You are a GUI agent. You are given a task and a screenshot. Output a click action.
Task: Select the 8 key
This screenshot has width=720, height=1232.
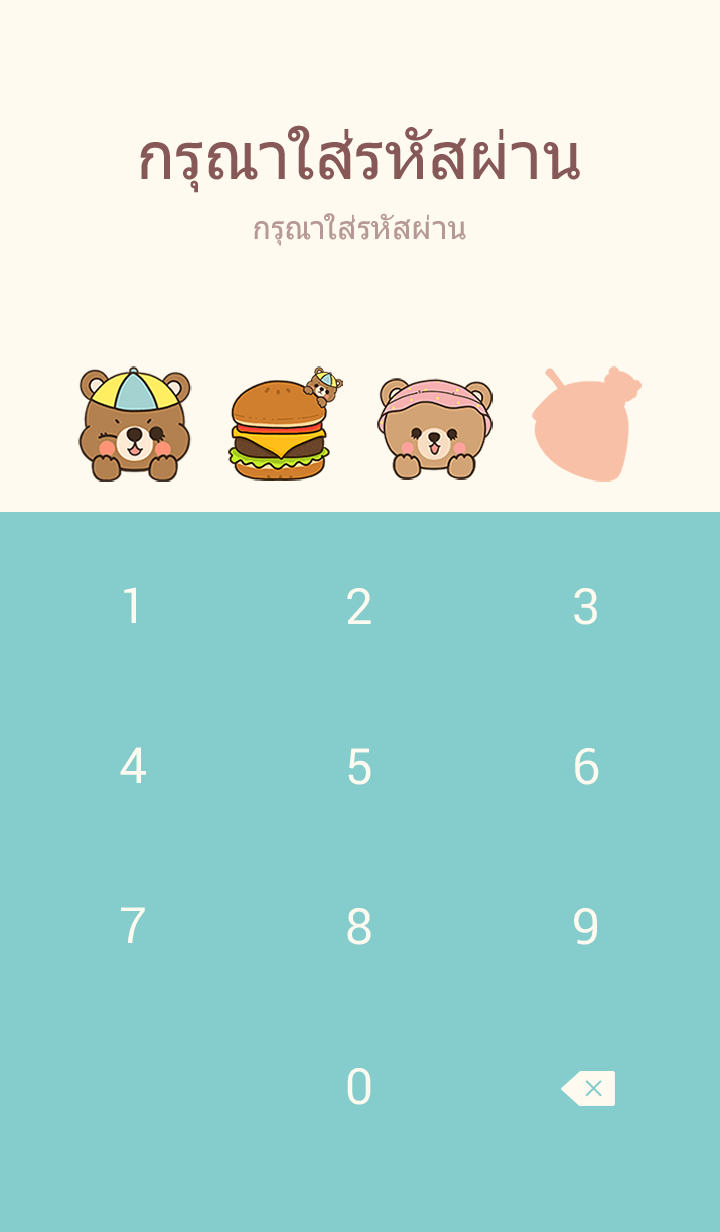pyautogui.click(x=359, y=927)
